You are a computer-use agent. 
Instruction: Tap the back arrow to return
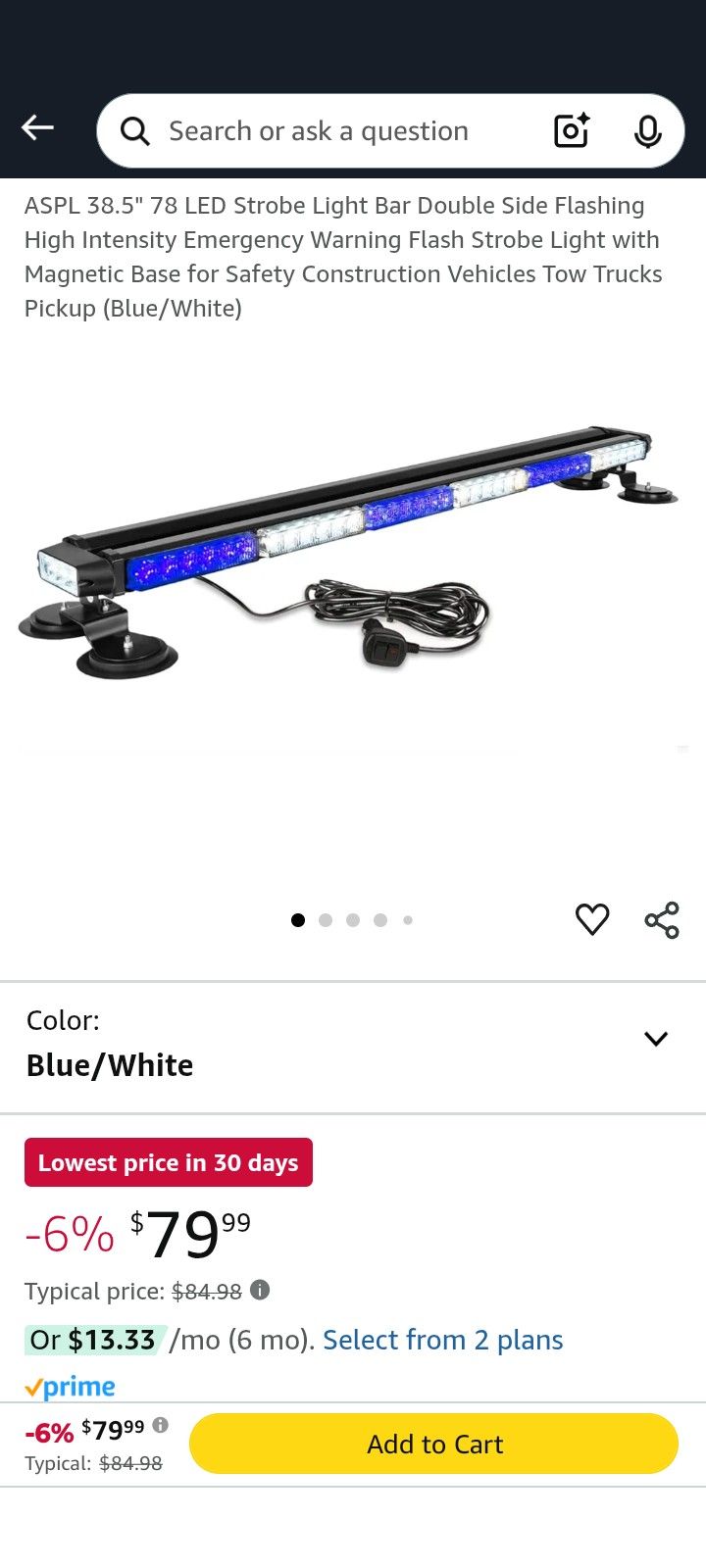(x=37, y=127)
